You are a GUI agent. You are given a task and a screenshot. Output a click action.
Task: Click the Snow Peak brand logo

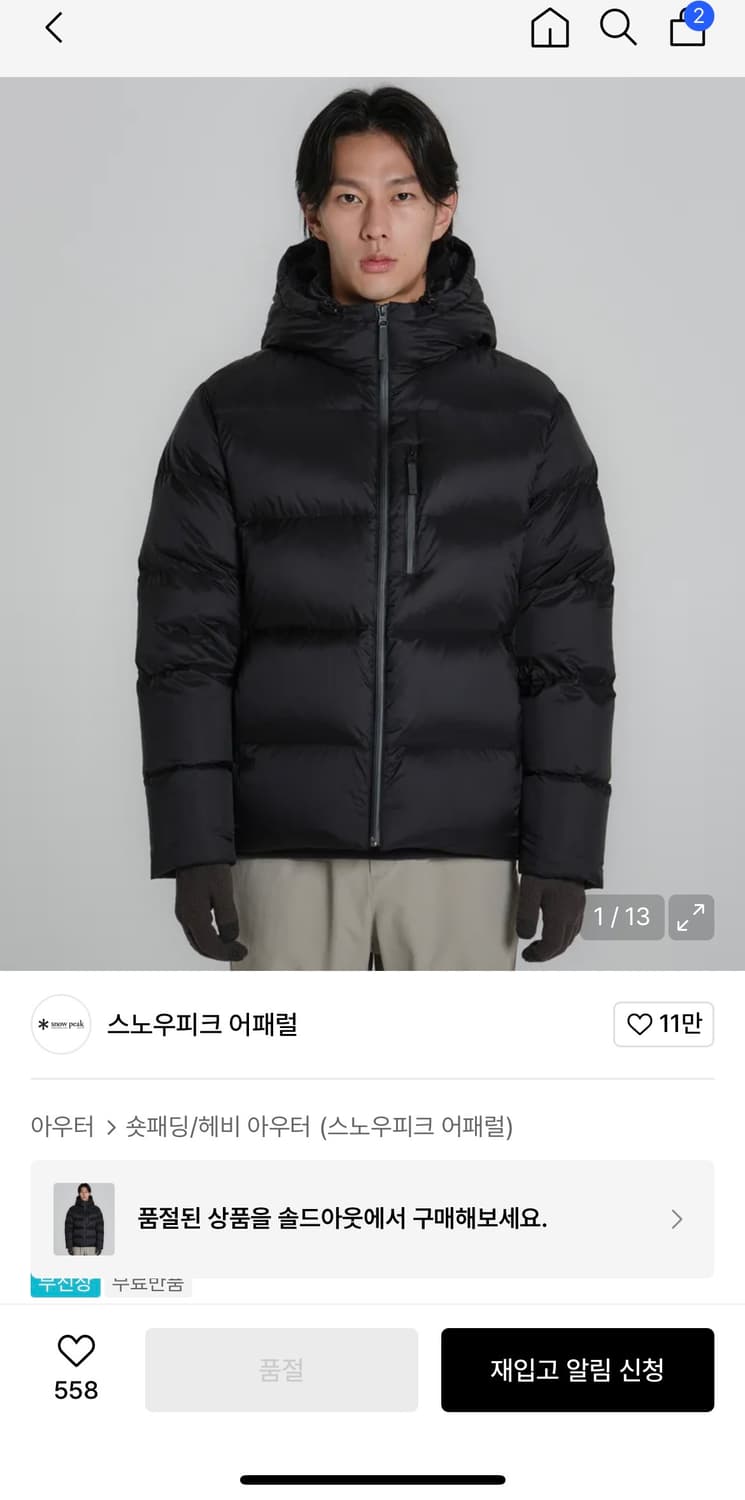[60, 1025]
